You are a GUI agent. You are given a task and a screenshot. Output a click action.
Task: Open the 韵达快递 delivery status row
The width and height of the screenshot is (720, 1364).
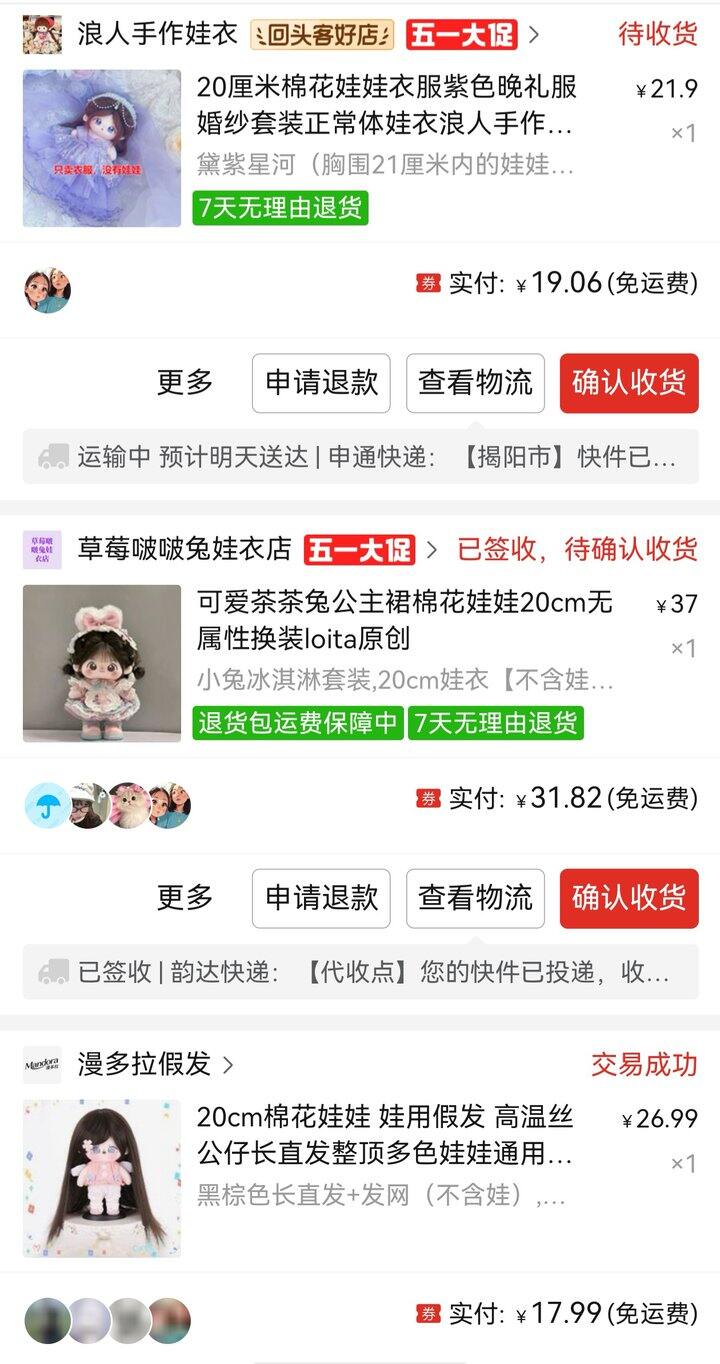click(360, 973)
